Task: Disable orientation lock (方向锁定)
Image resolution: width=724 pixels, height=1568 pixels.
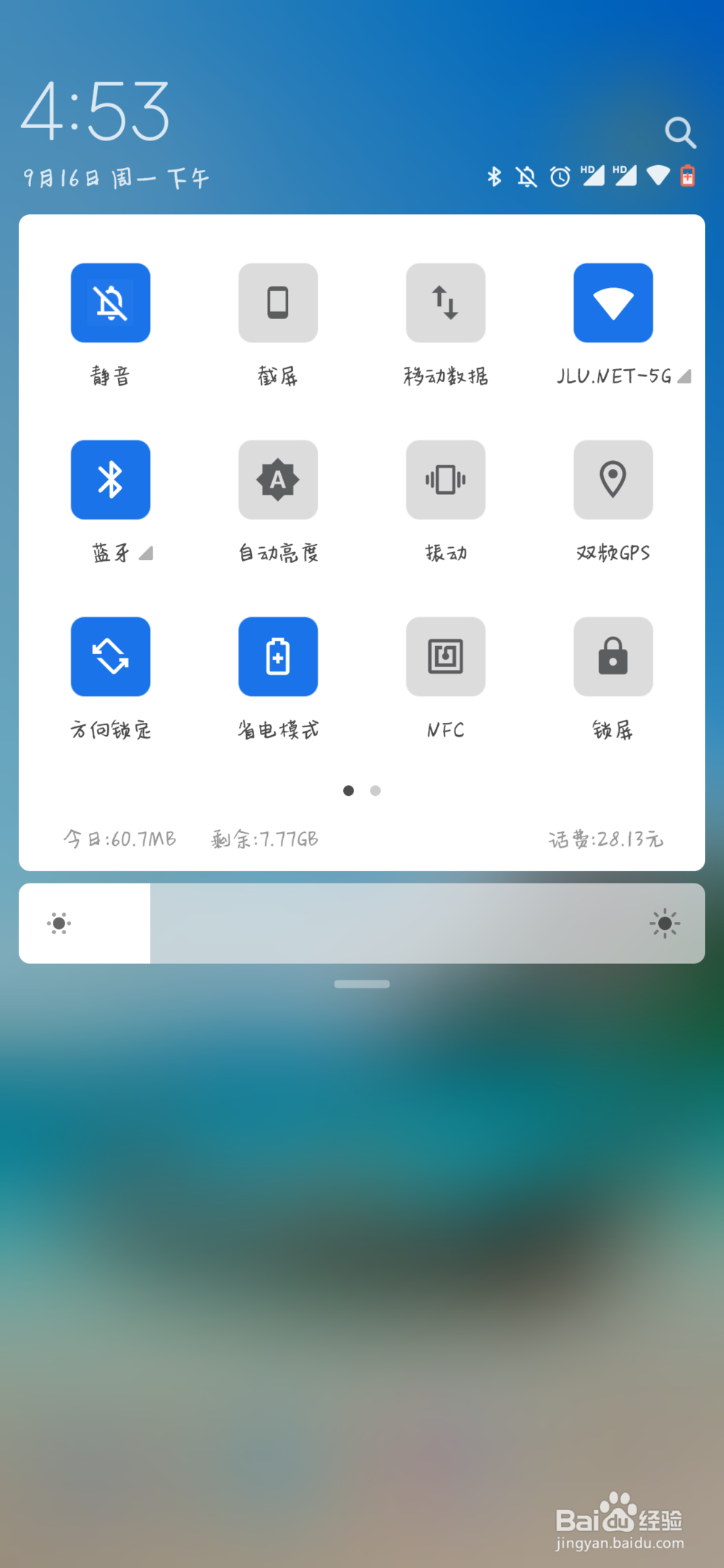Action: [x=110, y=656]
